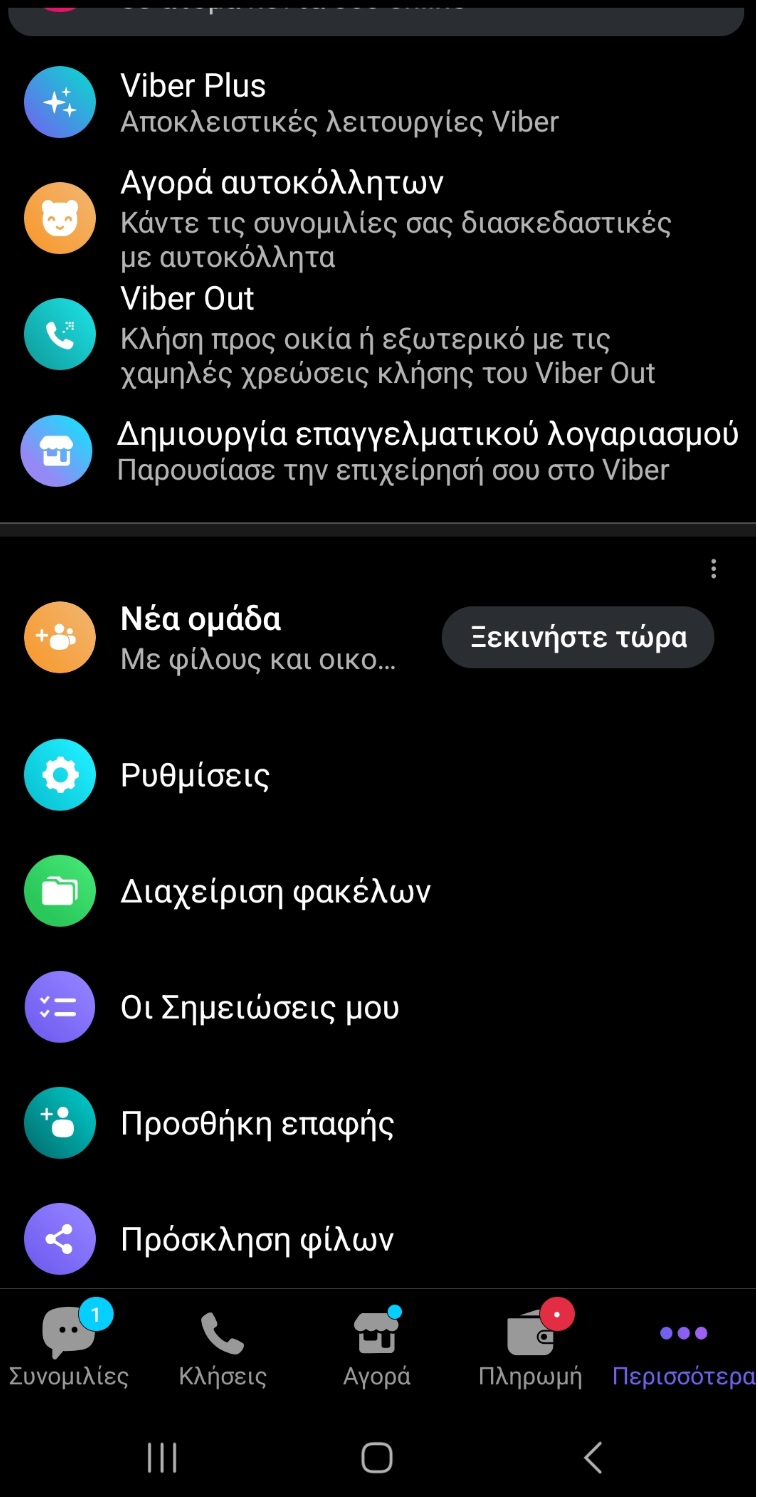Open Viber settings (Ρυθμίσεις) gear icon
Screen dimensions: 758x1497
[59, 775]
